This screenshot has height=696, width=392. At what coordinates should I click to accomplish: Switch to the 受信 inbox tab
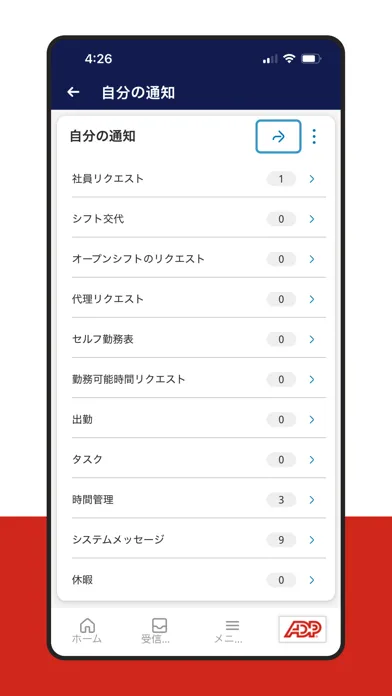[156, 630]
